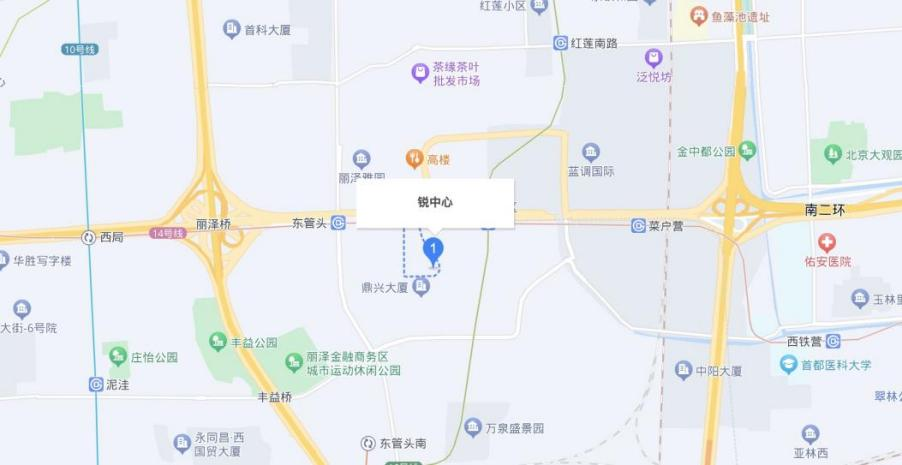Screen dimensions: 902x465
Task: Tap the blue location marker numbered 1
Action: tap(433, 250)
